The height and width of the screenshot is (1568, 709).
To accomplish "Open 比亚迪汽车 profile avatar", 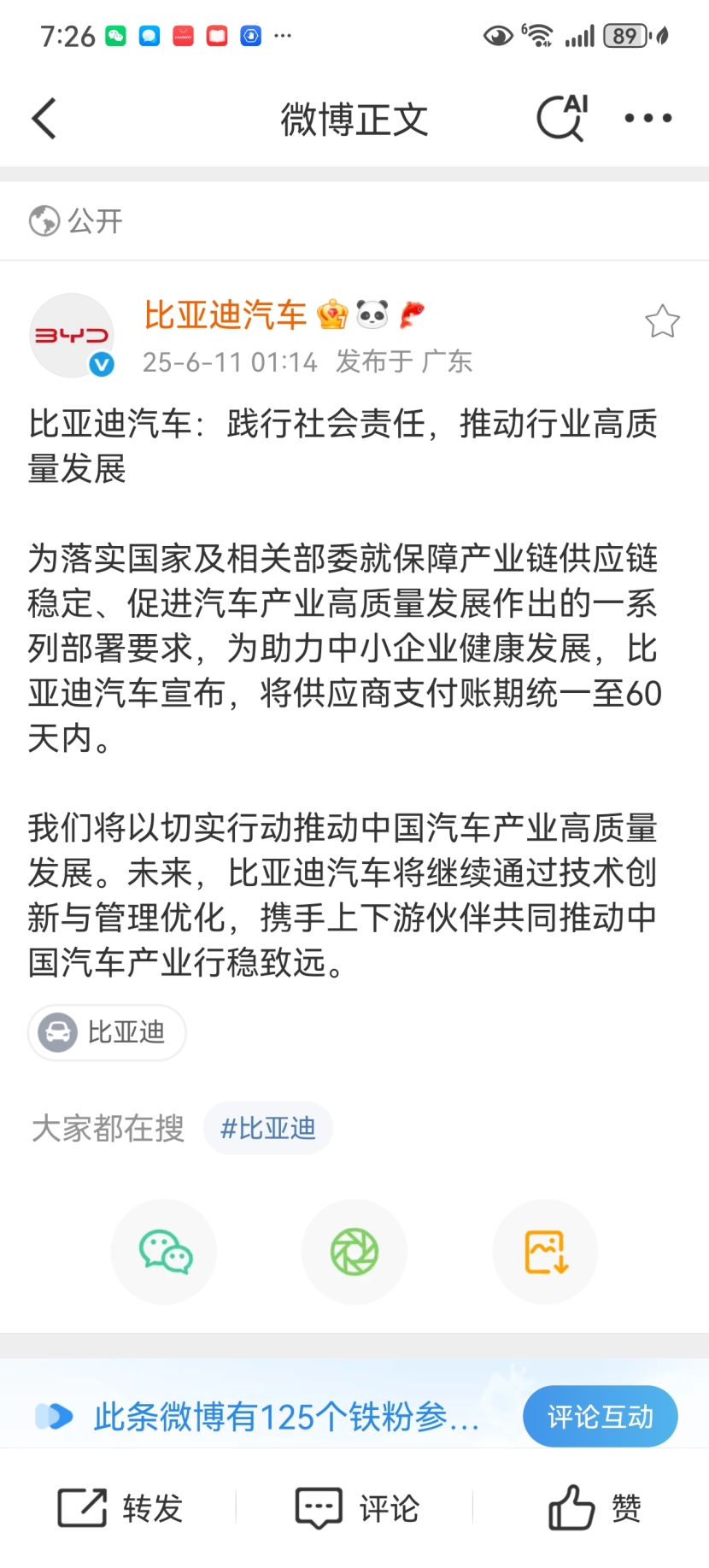I will tap(73, 336).
